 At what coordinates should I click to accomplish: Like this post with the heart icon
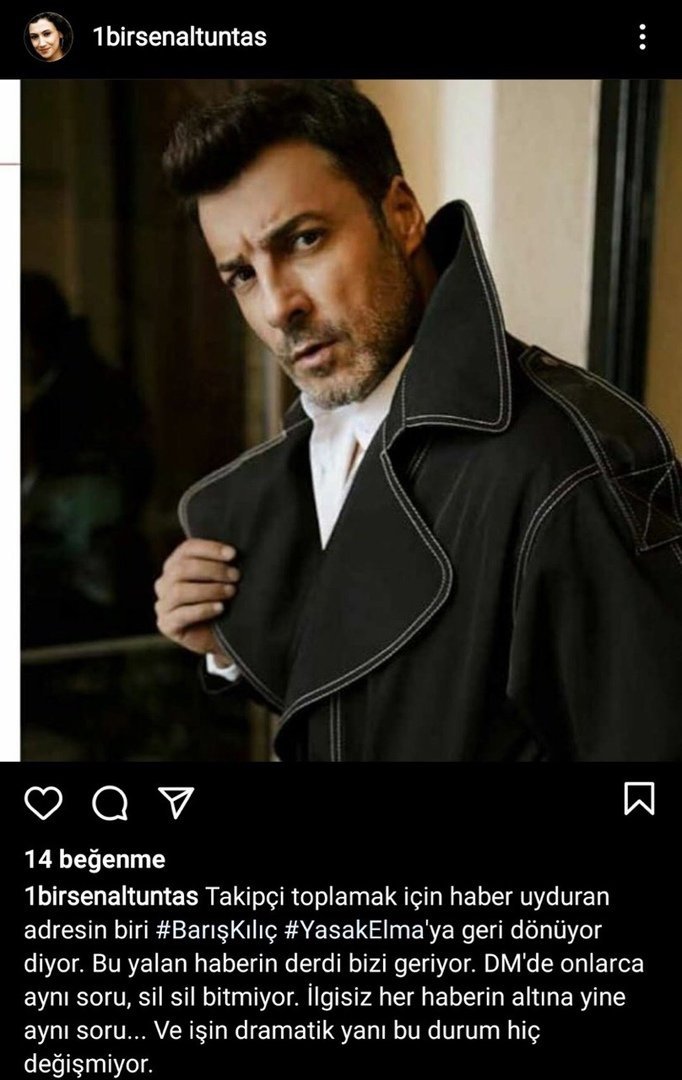tap(43, 802)
